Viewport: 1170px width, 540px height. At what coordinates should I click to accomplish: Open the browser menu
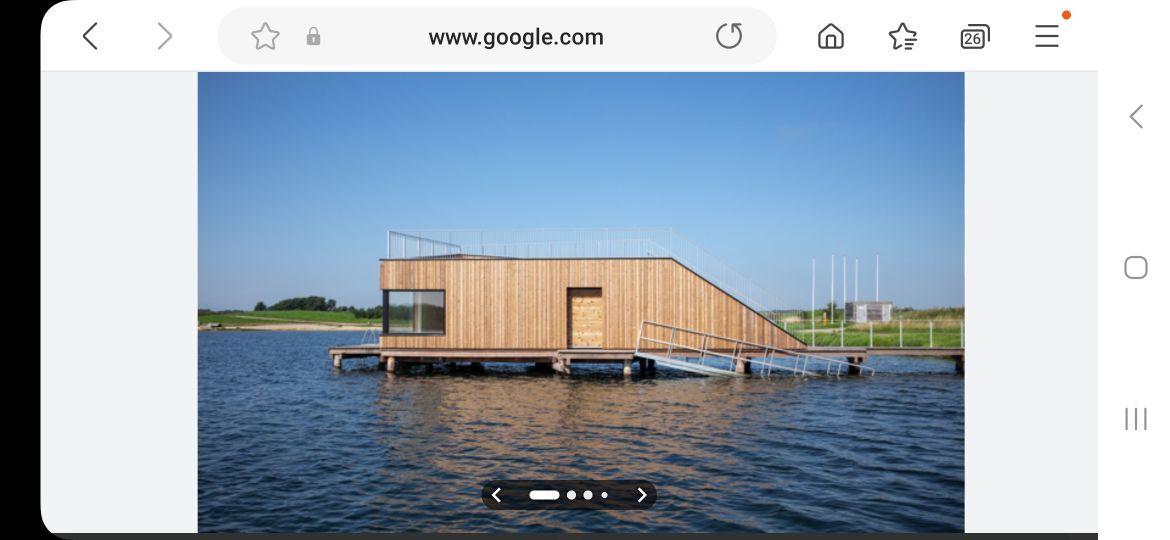coord(1047,37)
